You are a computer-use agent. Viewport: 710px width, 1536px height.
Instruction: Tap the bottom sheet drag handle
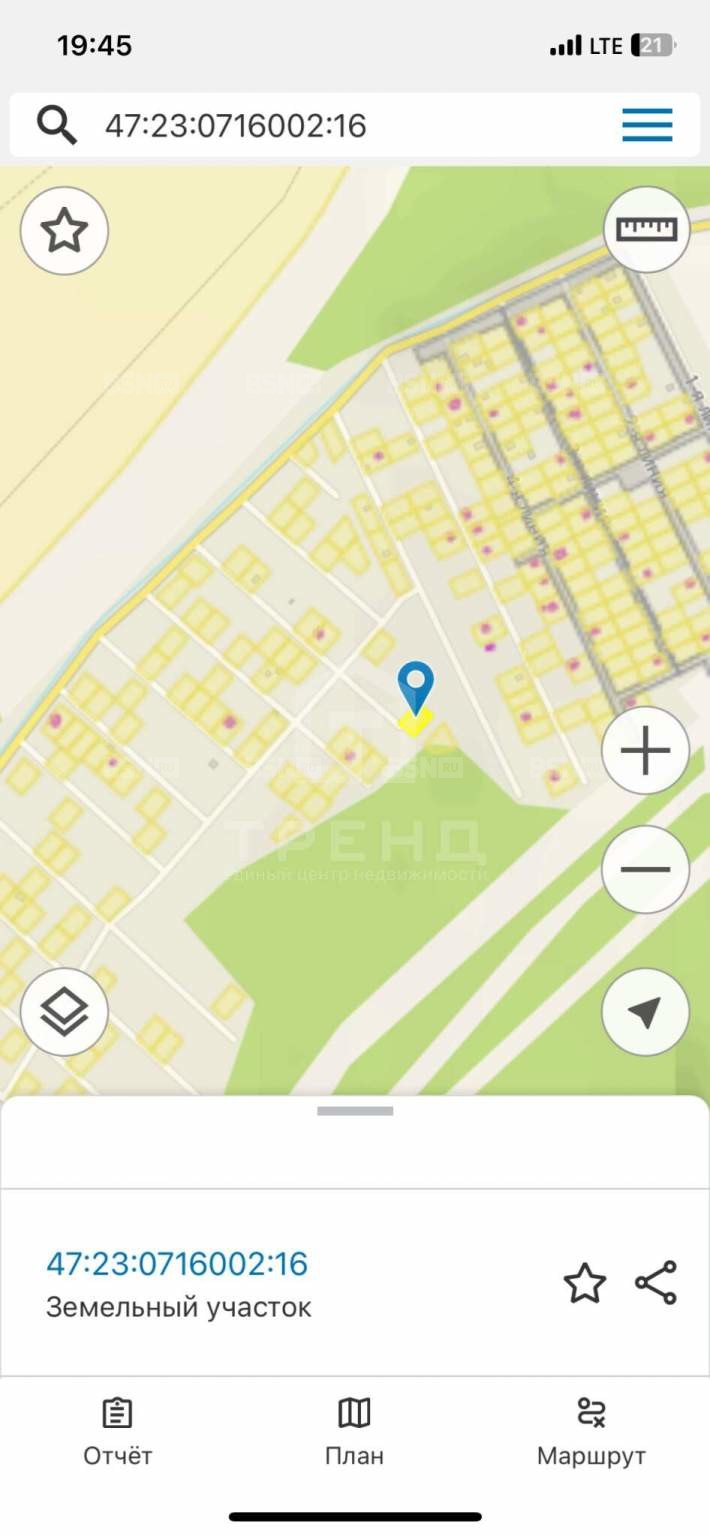355,1111
